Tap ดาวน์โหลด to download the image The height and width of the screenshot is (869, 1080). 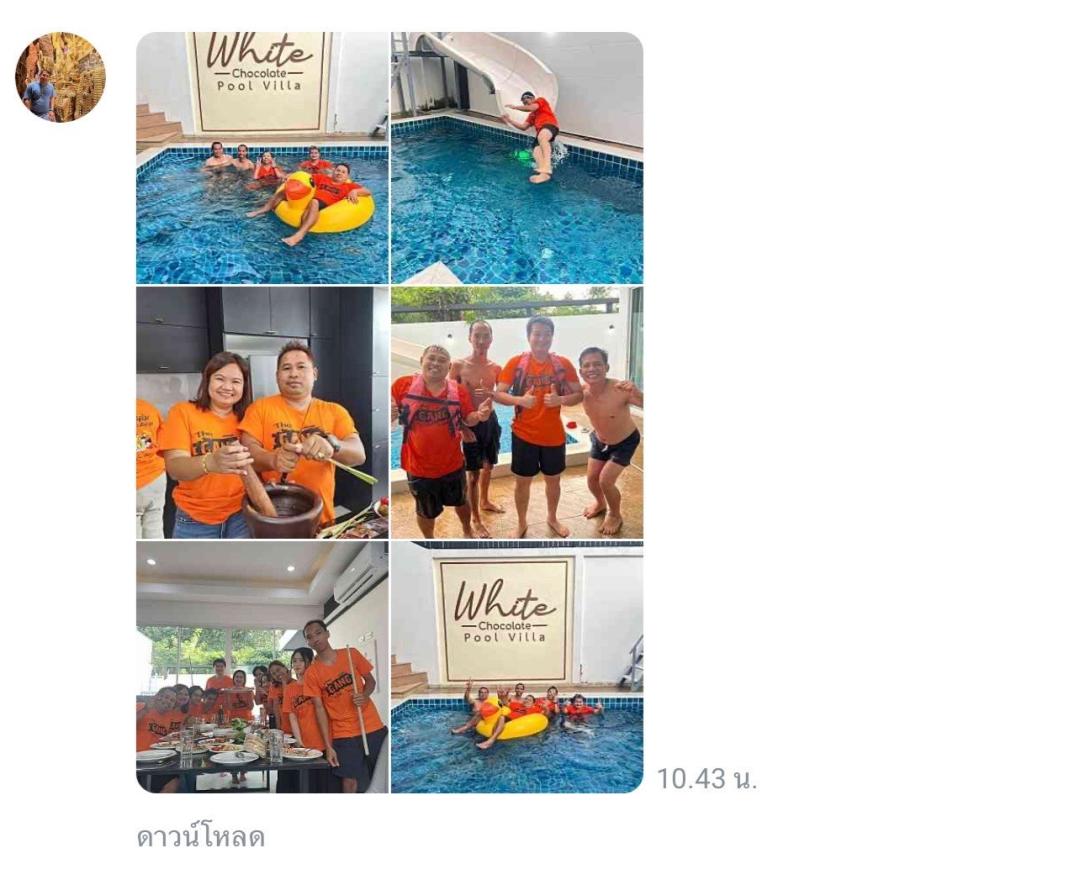(200, 837)
